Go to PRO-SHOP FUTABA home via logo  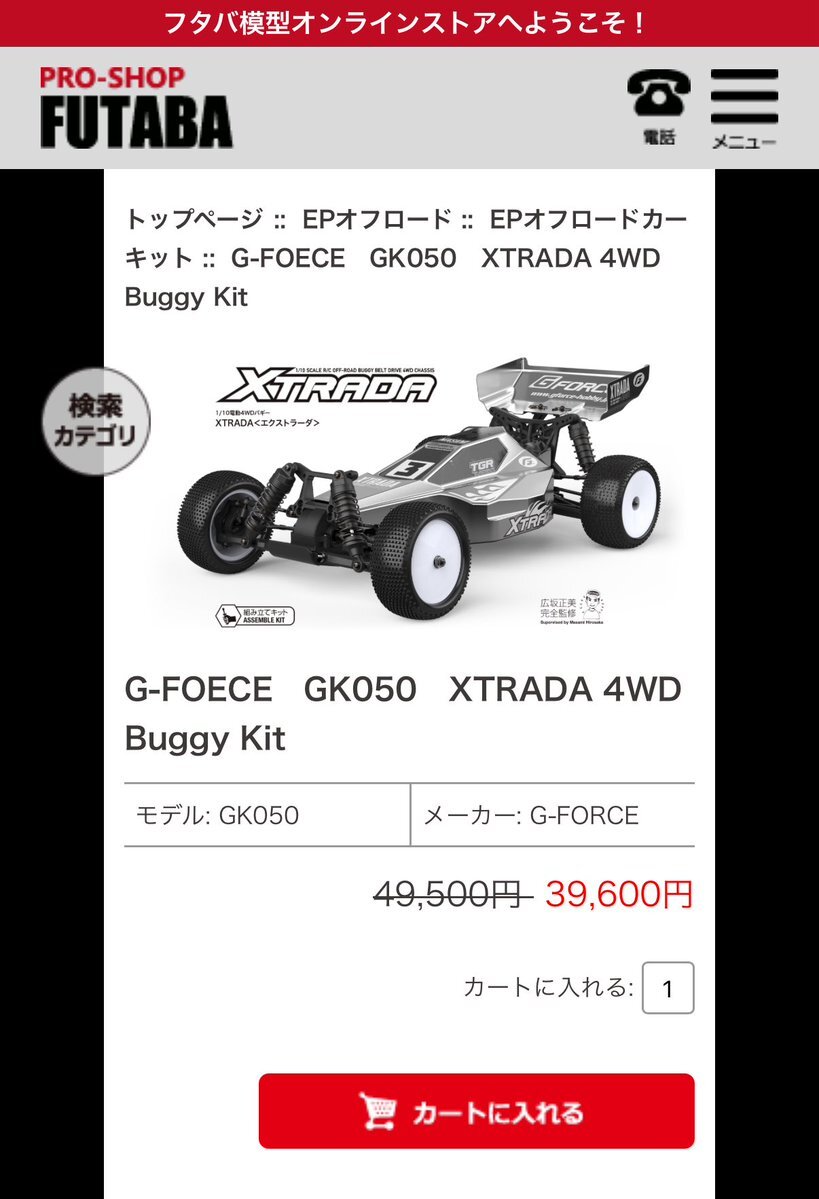137,107
